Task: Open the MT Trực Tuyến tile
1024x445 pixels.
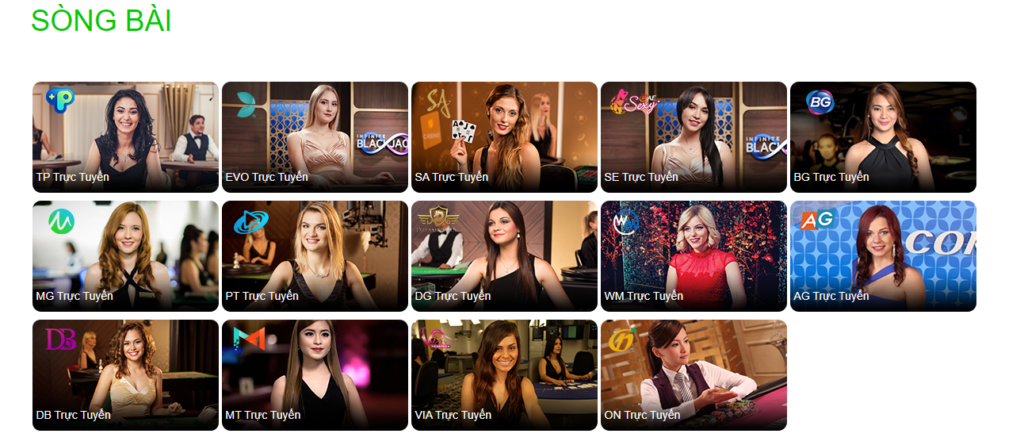Action: coord(314,375)
